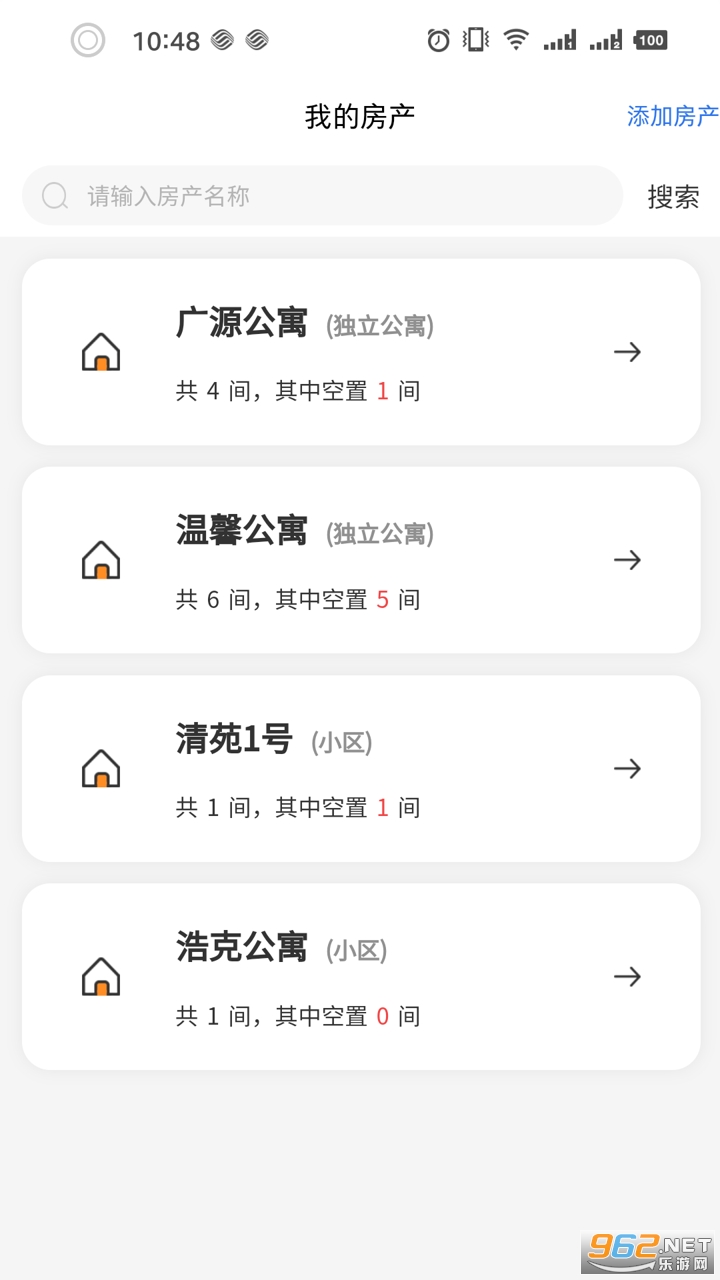Viewport: 720px width, 1280px height.
Task: Open the 广源公寓 property card
Action: [x=360, y=352]
